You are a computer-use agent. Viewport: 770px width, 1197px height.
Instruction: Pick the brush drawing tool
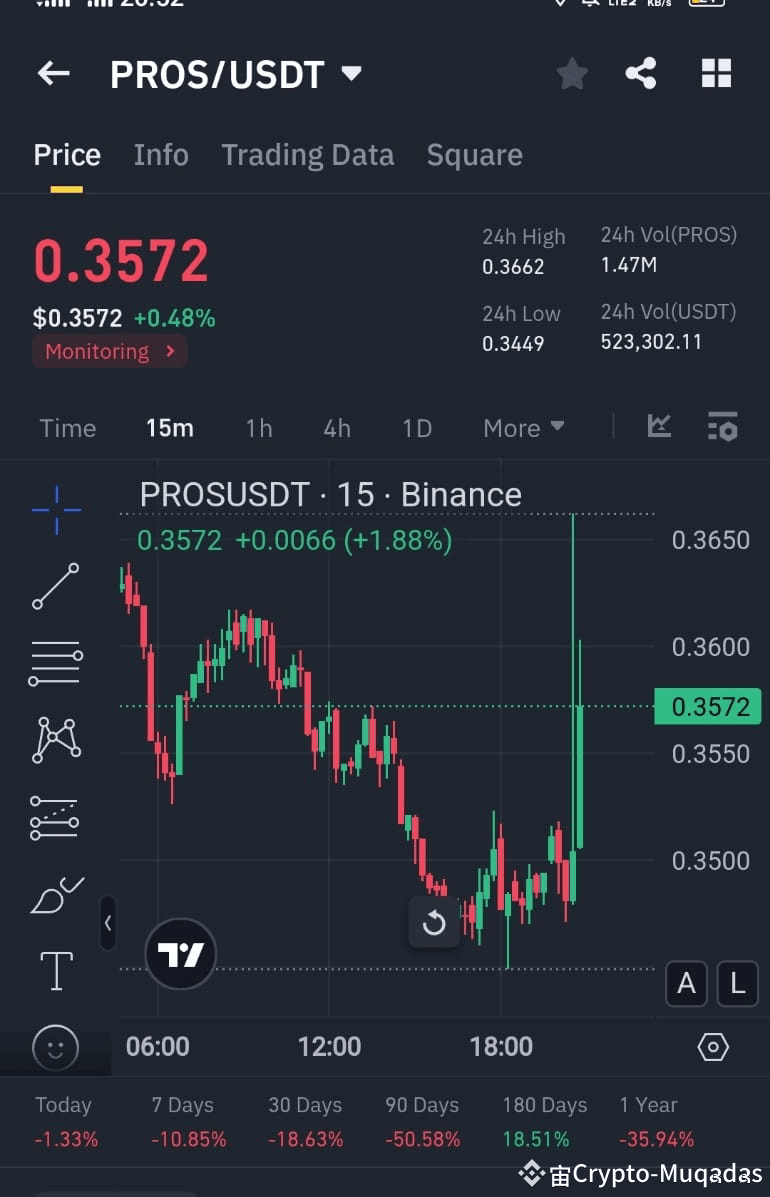55,895
